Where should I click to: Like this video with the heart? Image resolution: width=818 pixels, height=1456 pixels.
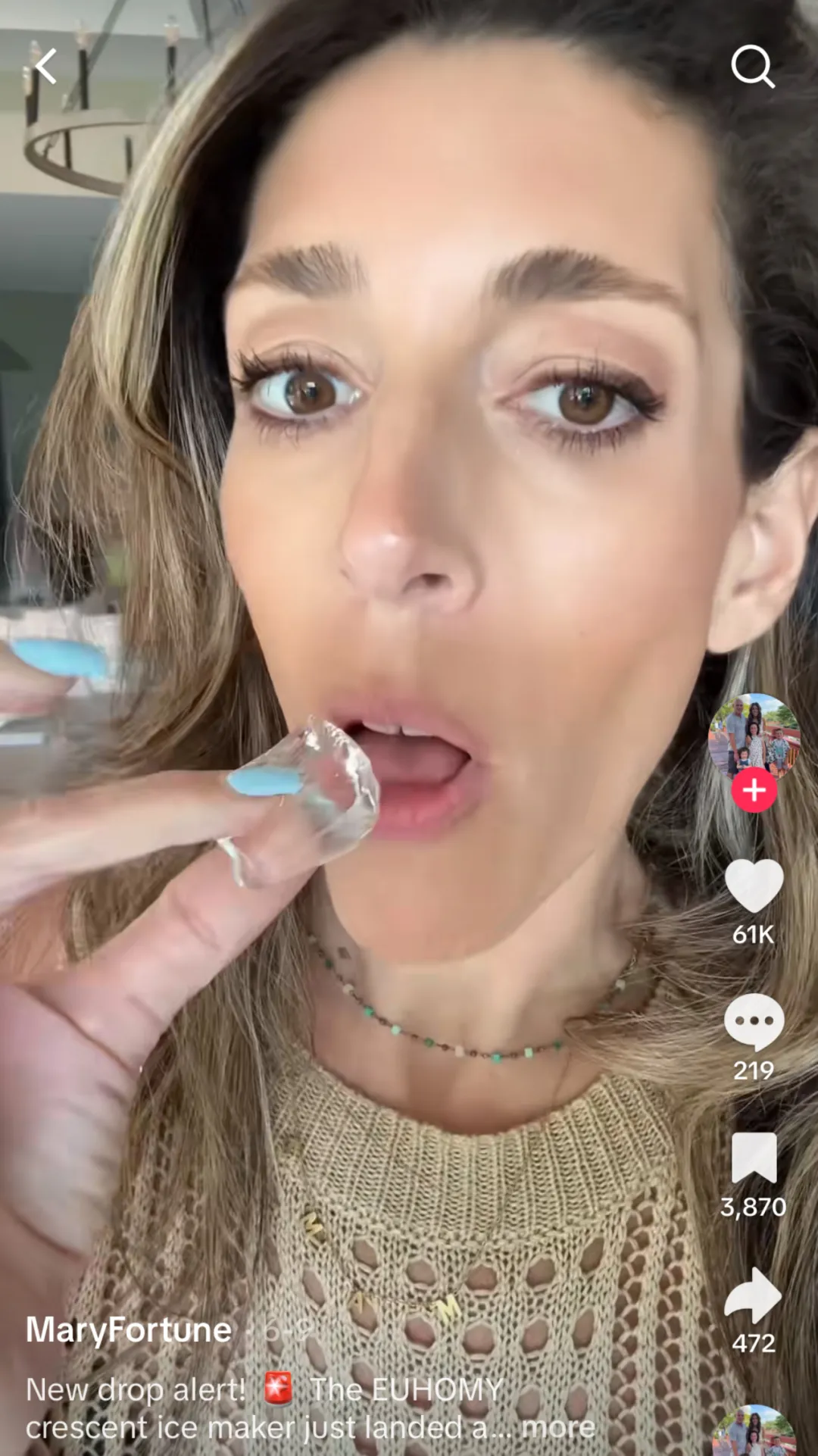[x=754, y=886]
